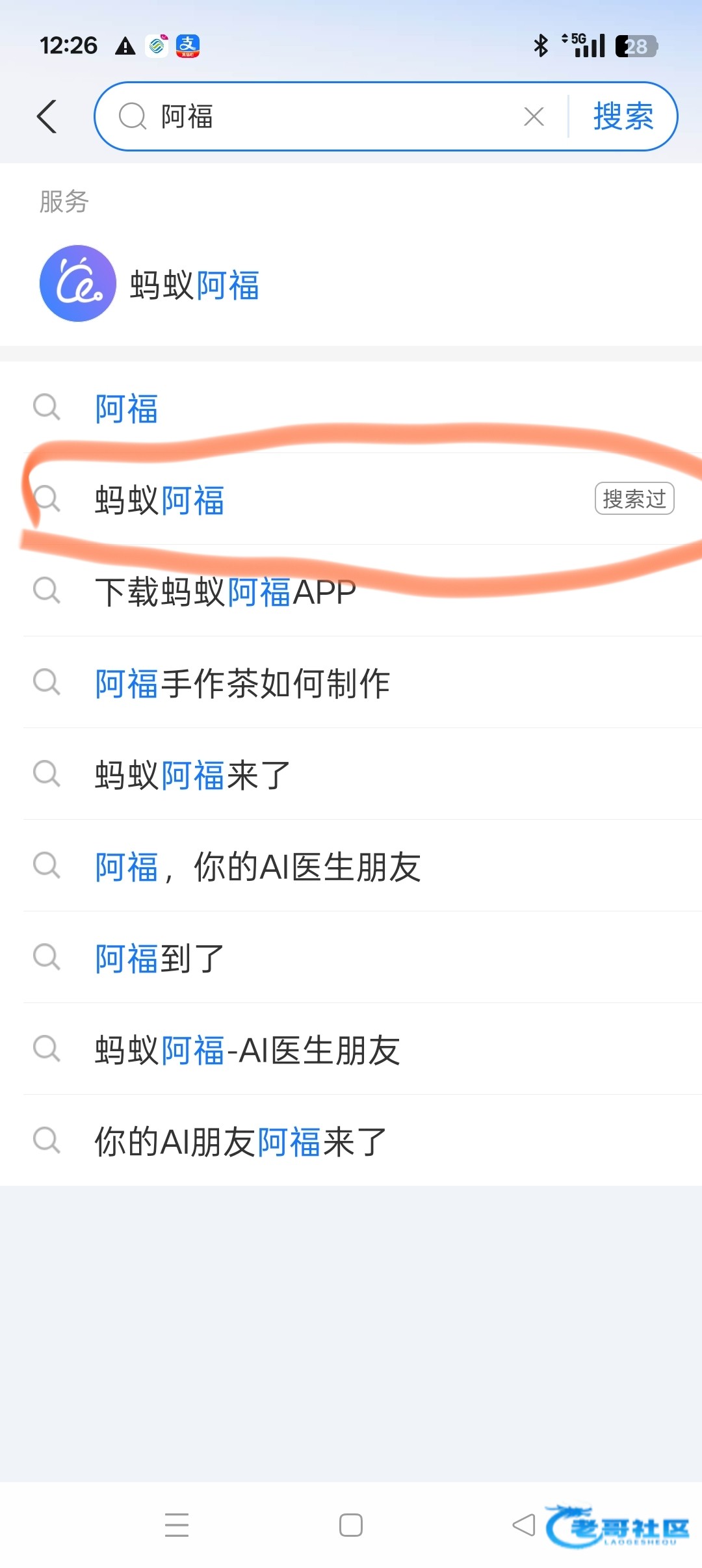Search for 阿福手作茶如何制作
Viewport: 702px width, 1568px height.
point(242,683)
